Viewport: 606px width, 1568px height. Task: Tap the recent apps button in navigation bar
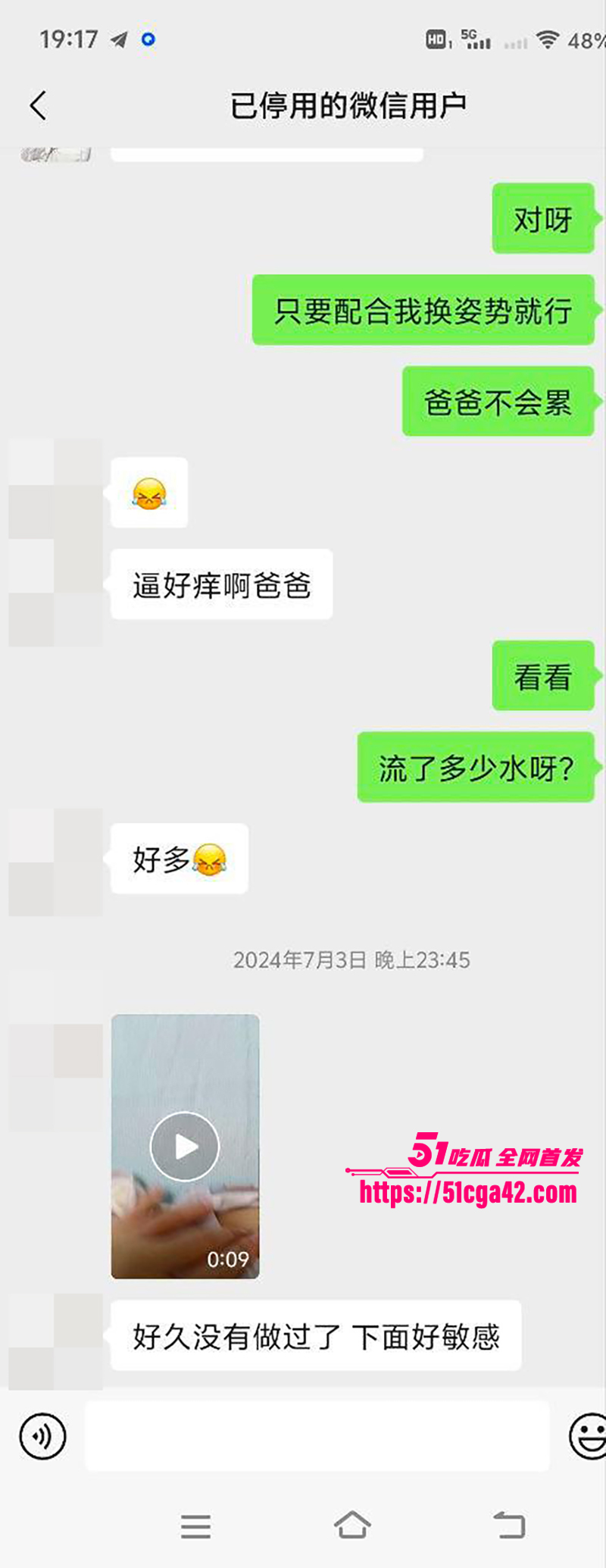pyautogui.click(x=196, y=1526)
